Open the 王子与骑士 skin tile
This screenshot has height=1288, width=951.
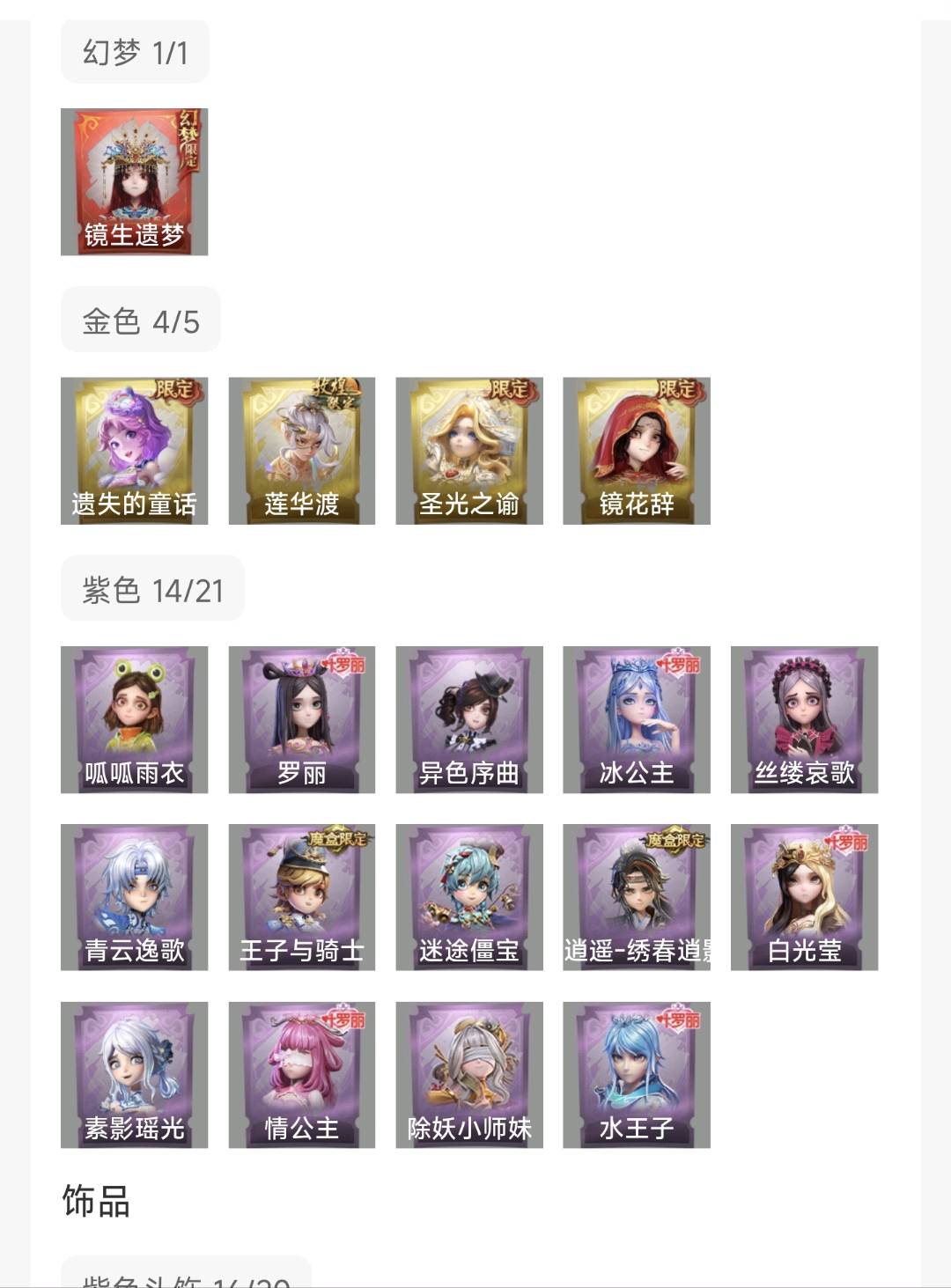(x=301, y=896)
